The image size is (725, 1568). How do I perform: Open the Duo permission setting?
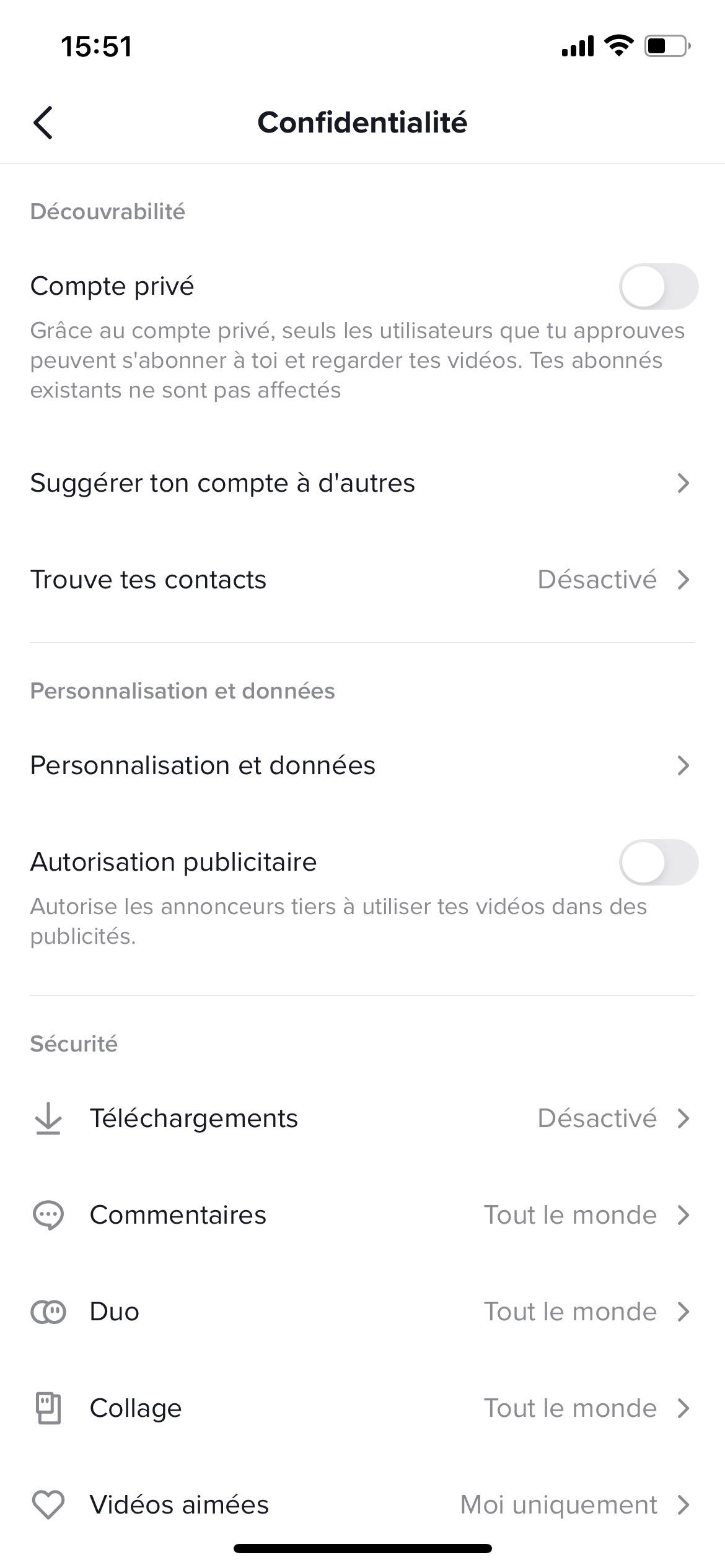click(x=362, y=1312)
